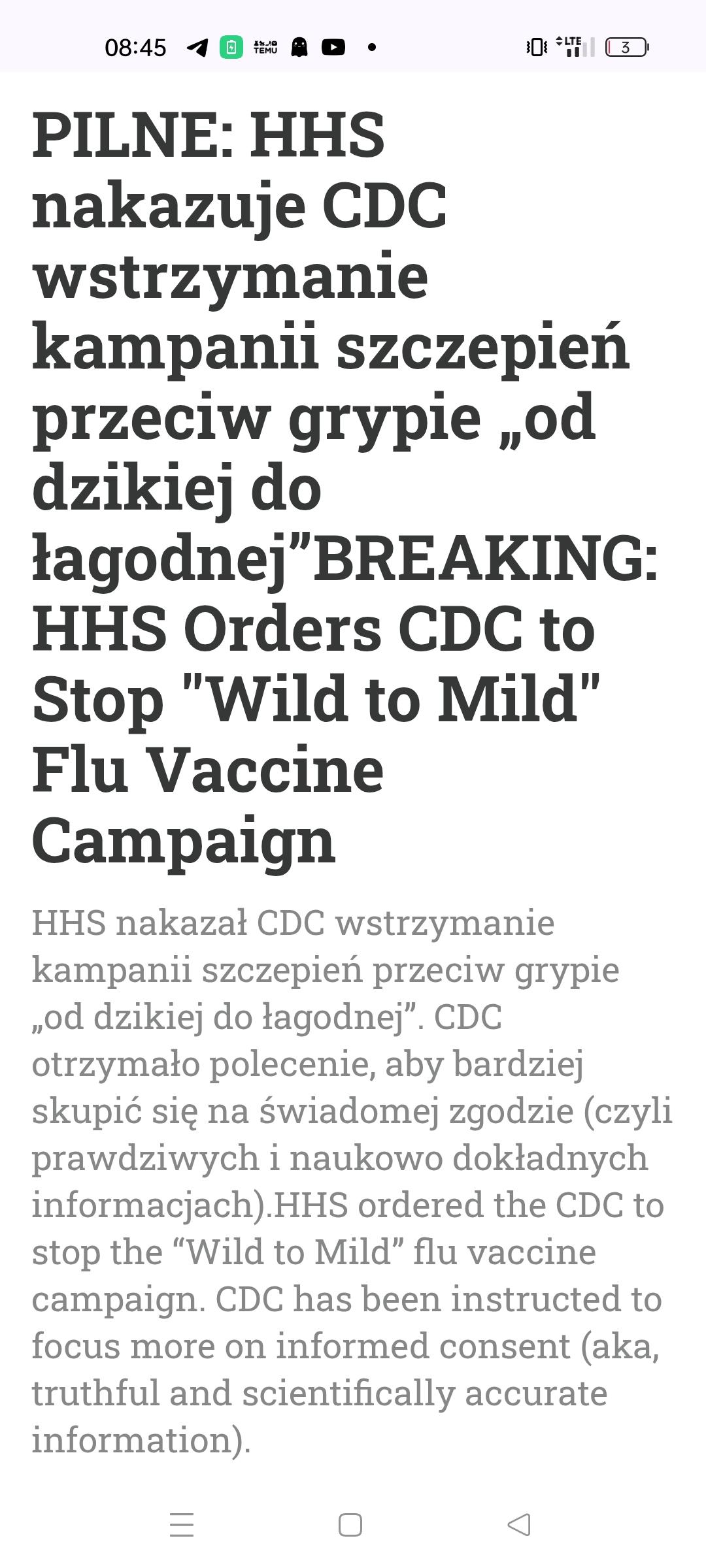The width and height of the screenshot is (706, 1568).
Task: Open the recent apps menu
Action: (182, 1525)
